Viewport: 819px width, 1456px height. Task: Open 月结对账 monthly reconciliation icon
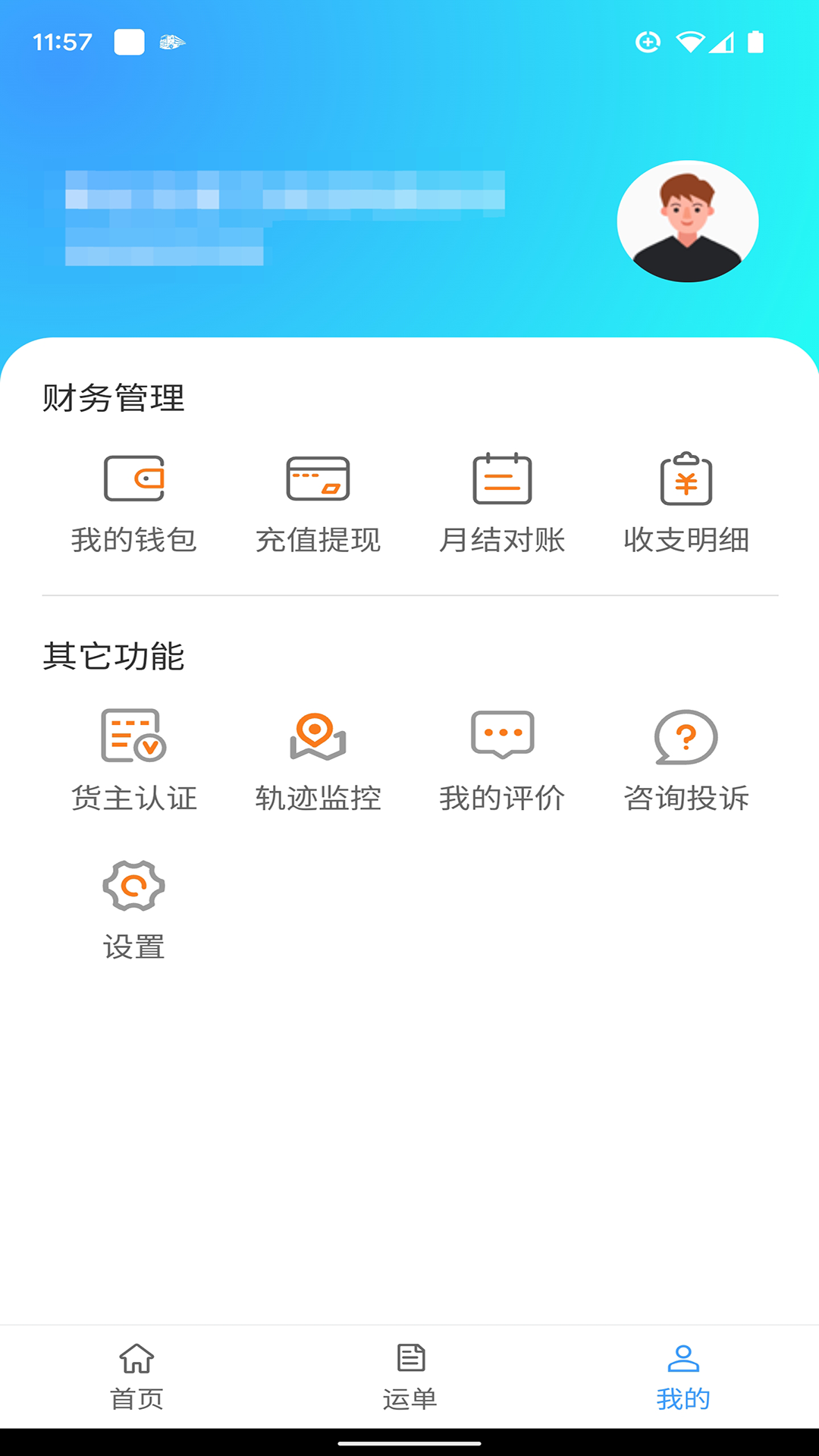click(x=502, y=478)
